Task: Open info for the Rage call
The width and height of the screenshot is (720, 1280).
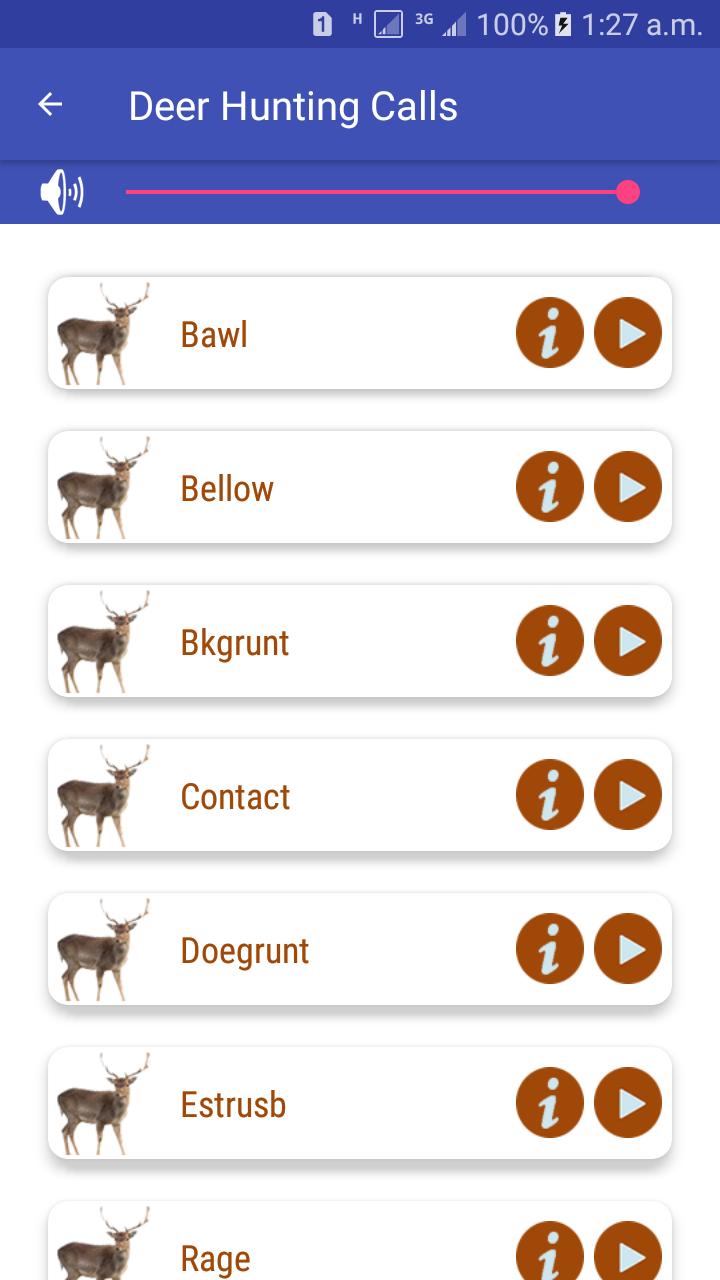Action: [x=550, y=1251]
